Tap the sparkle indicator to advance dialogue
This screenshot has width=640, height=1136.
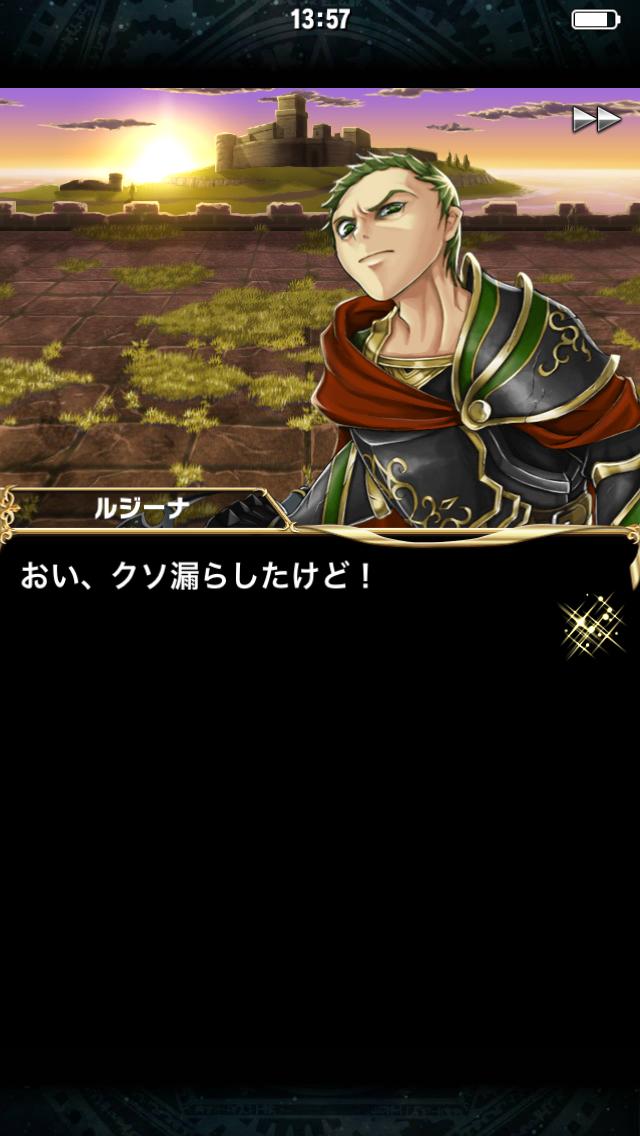[x=592, y=626]
